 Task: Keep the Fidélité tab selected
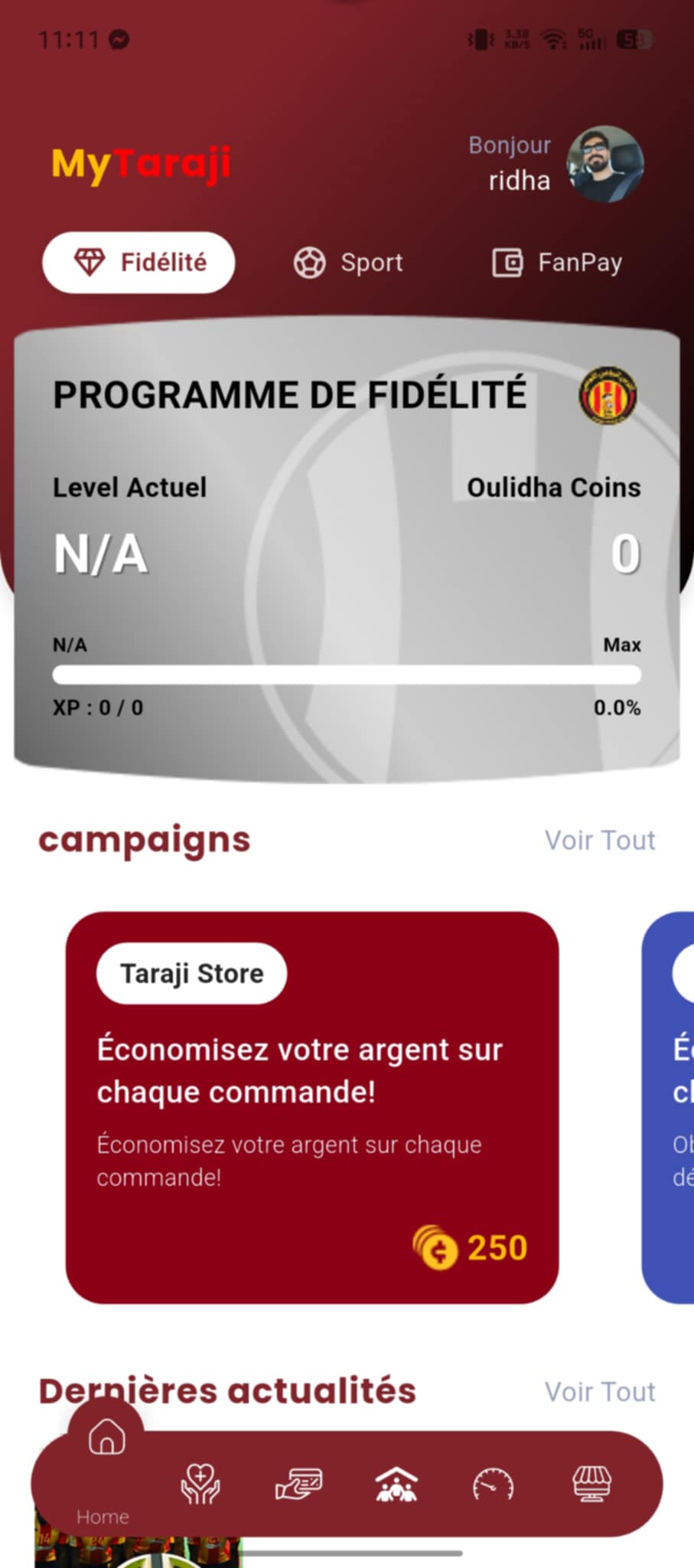pos(138,263)
